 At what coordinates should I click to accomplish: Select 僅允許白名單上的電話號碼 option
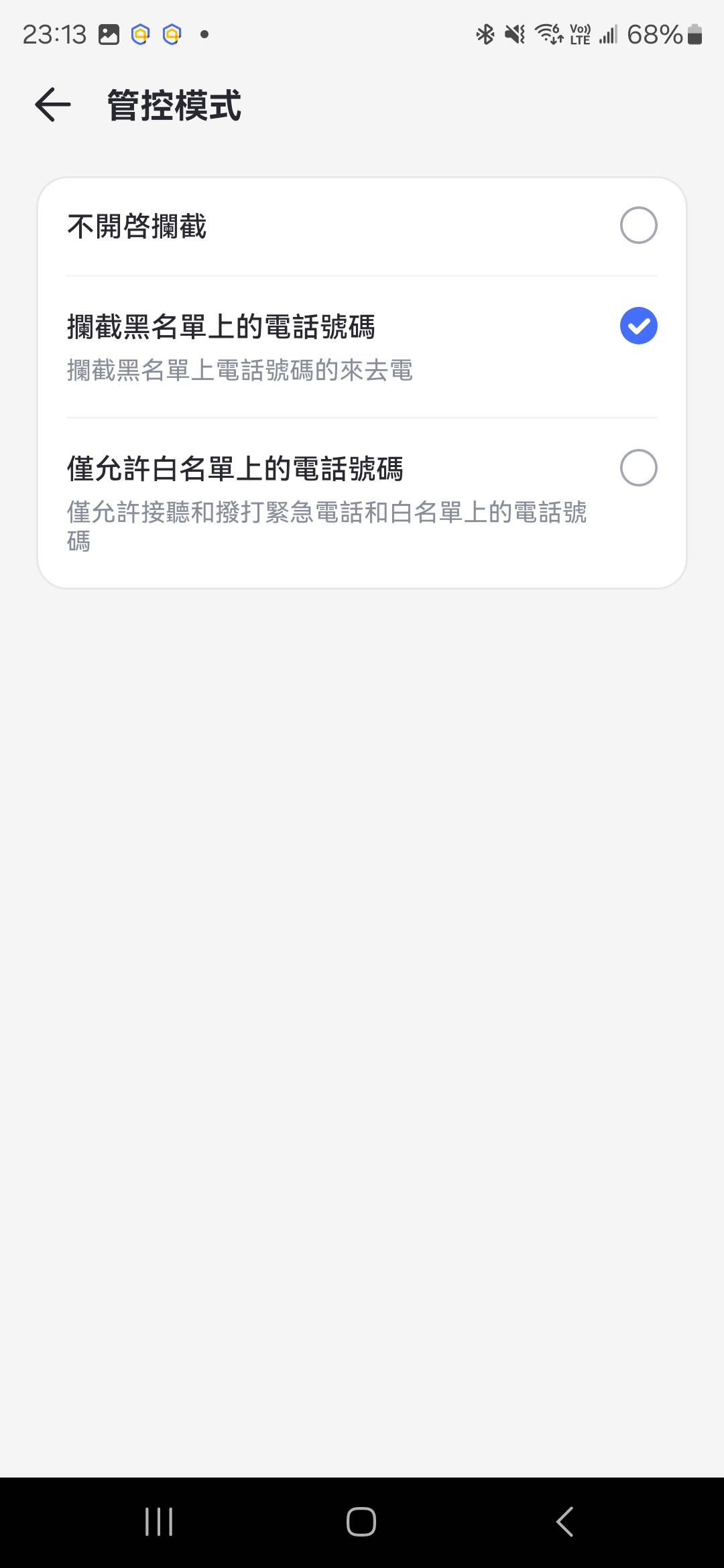638,468
